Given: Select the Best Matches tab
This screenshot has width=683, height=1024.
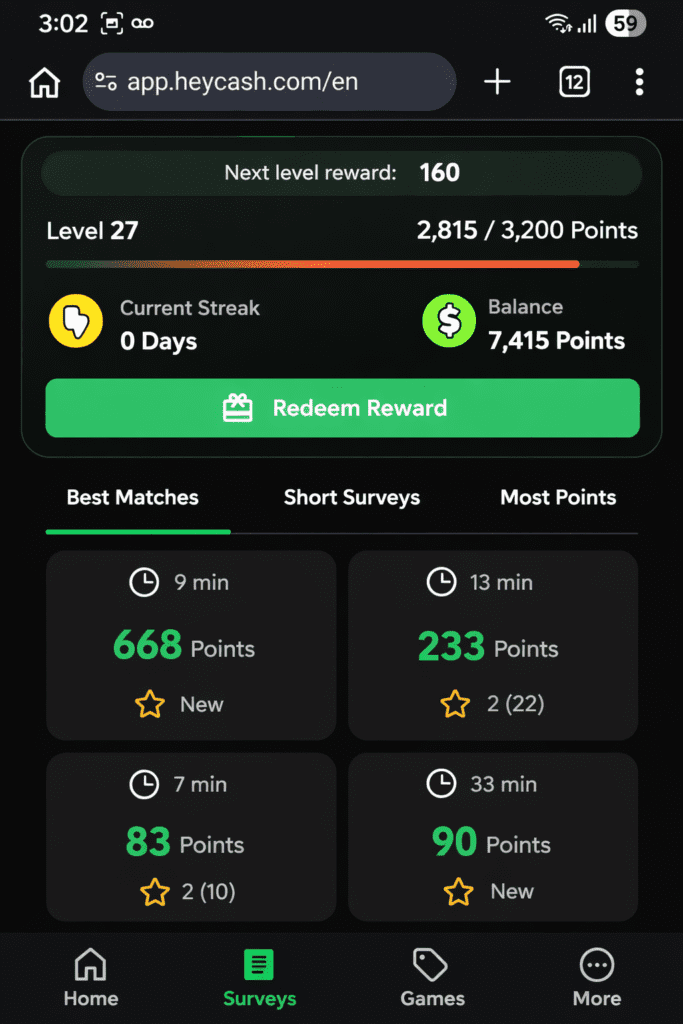Looking at the screenshot, I should [x=133, y=498].
